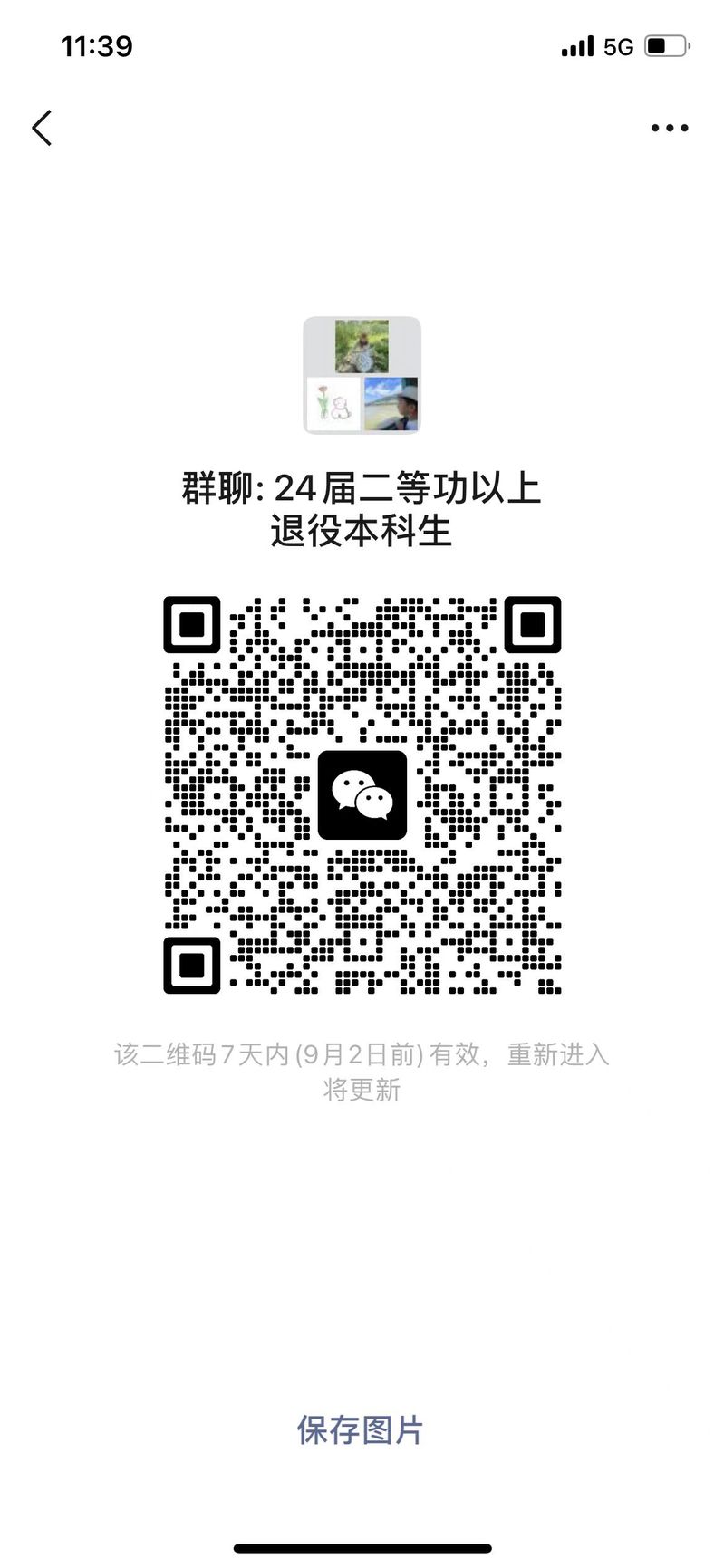Screen dimensions: 724x1568
Task: Tap 保存图片 to save the image
Action: pyautogui.click(x=361, y=1429)
